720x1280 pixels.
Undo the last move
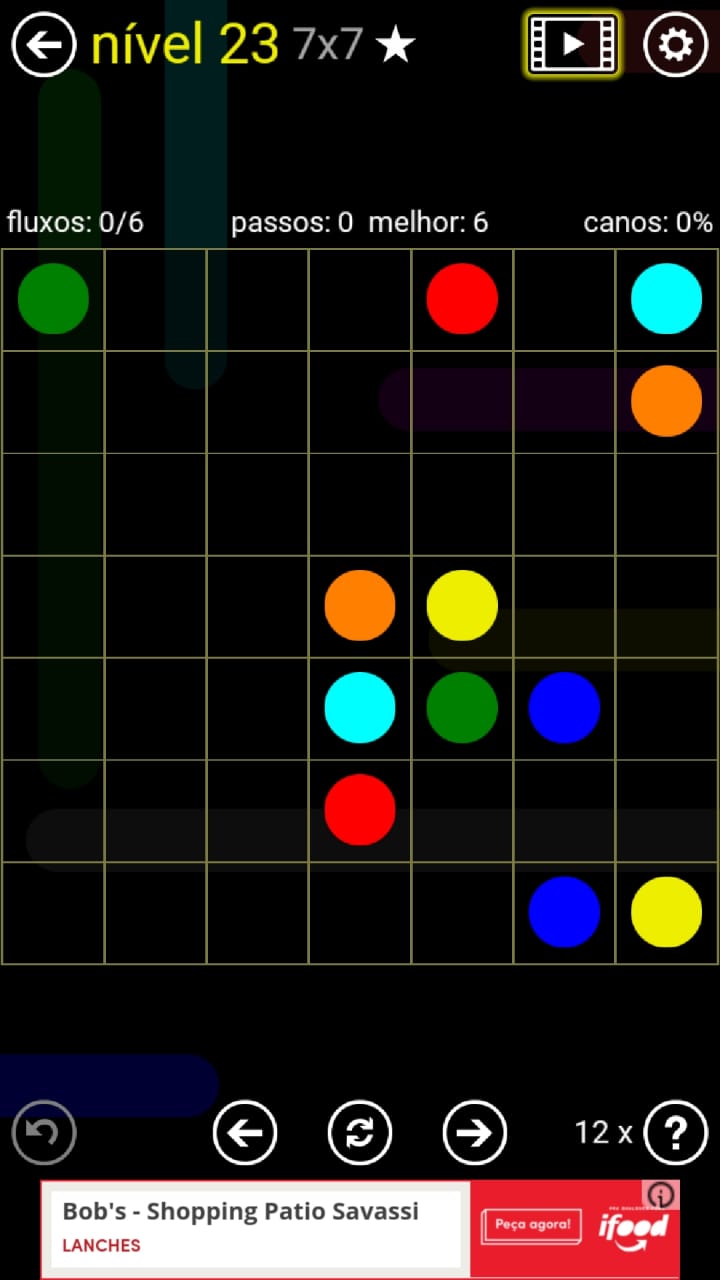point(44,1132)
